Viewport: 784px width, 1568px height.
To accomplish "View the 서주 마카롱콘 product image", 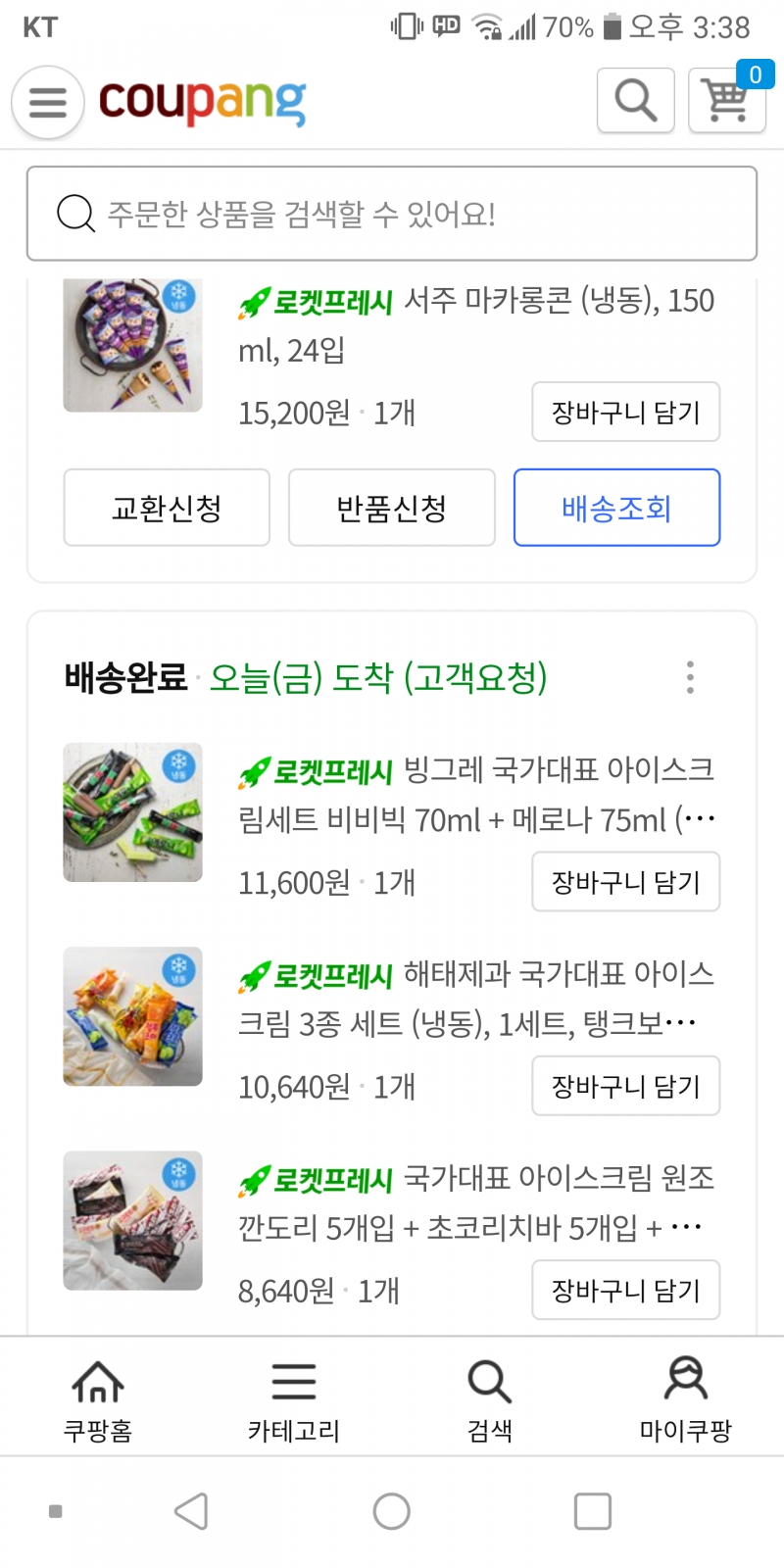I will pyautogui.click(x=133, y=344).
